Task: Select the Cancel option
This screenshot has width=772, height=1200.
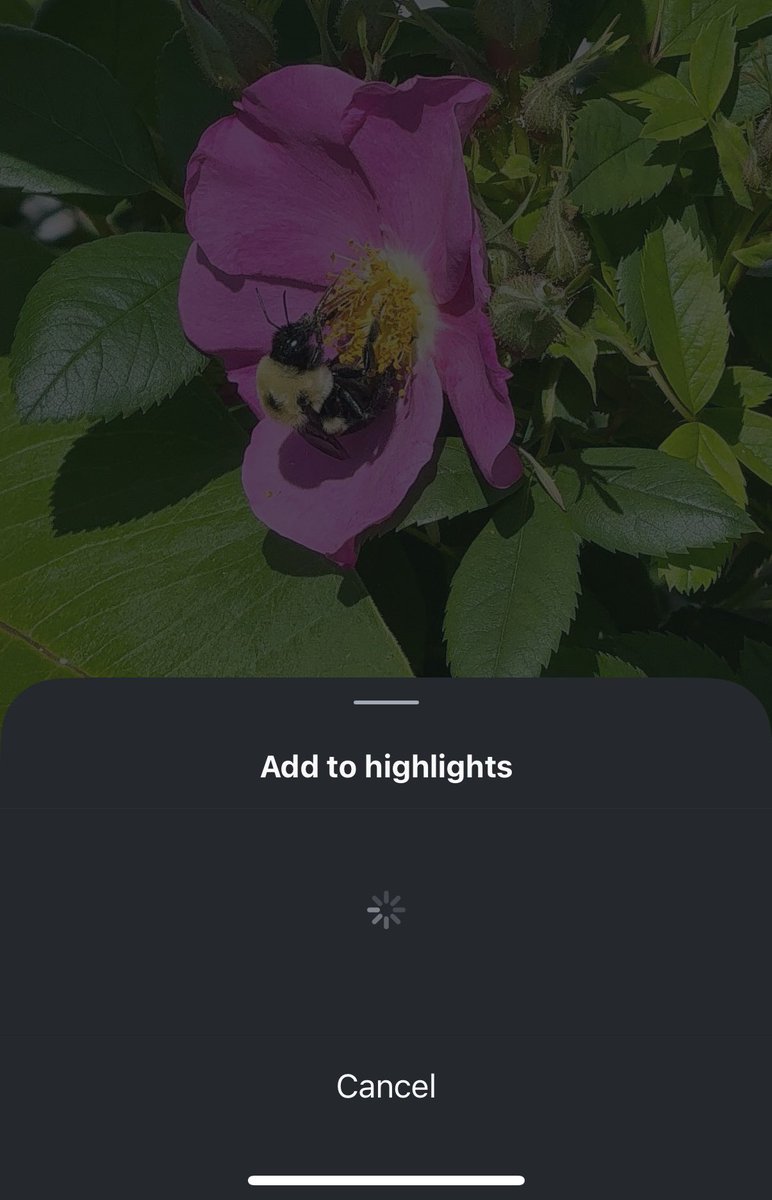Action: click(386, 1084)
